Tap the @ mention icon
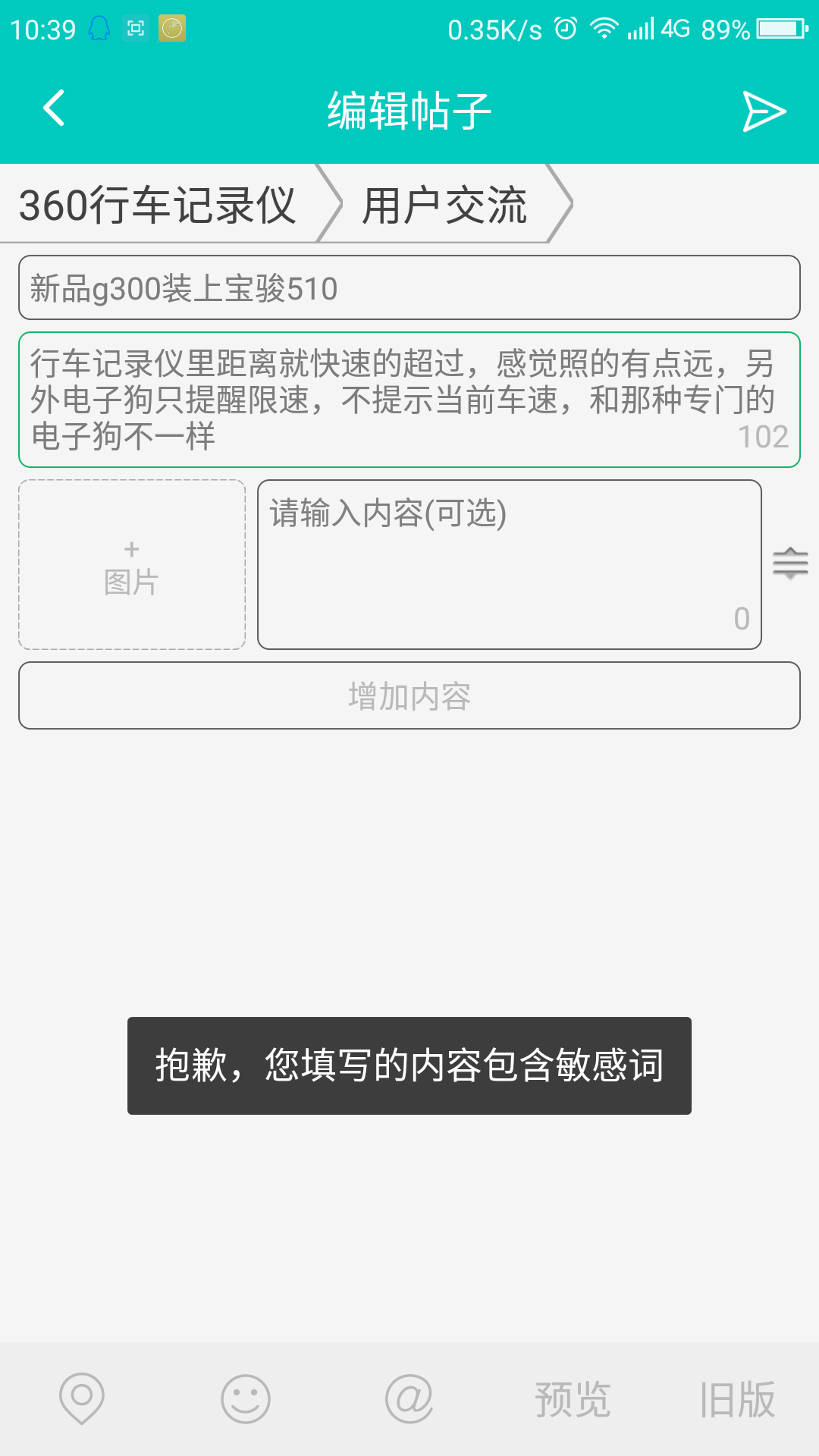Screen dimensions: 819x1456 (x=409, y=1399)
